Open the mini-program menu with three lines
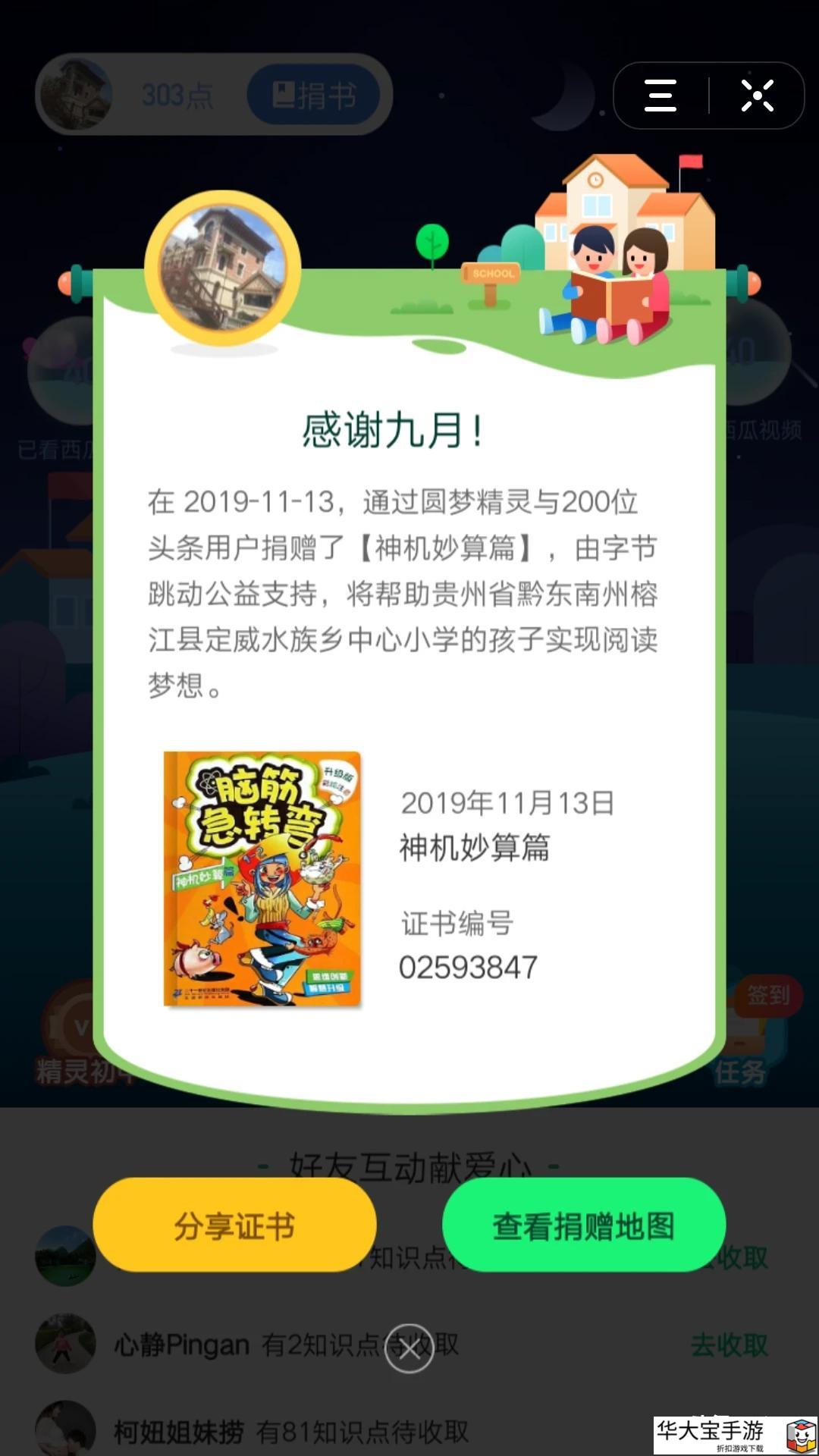 click(x=660, y=96)
